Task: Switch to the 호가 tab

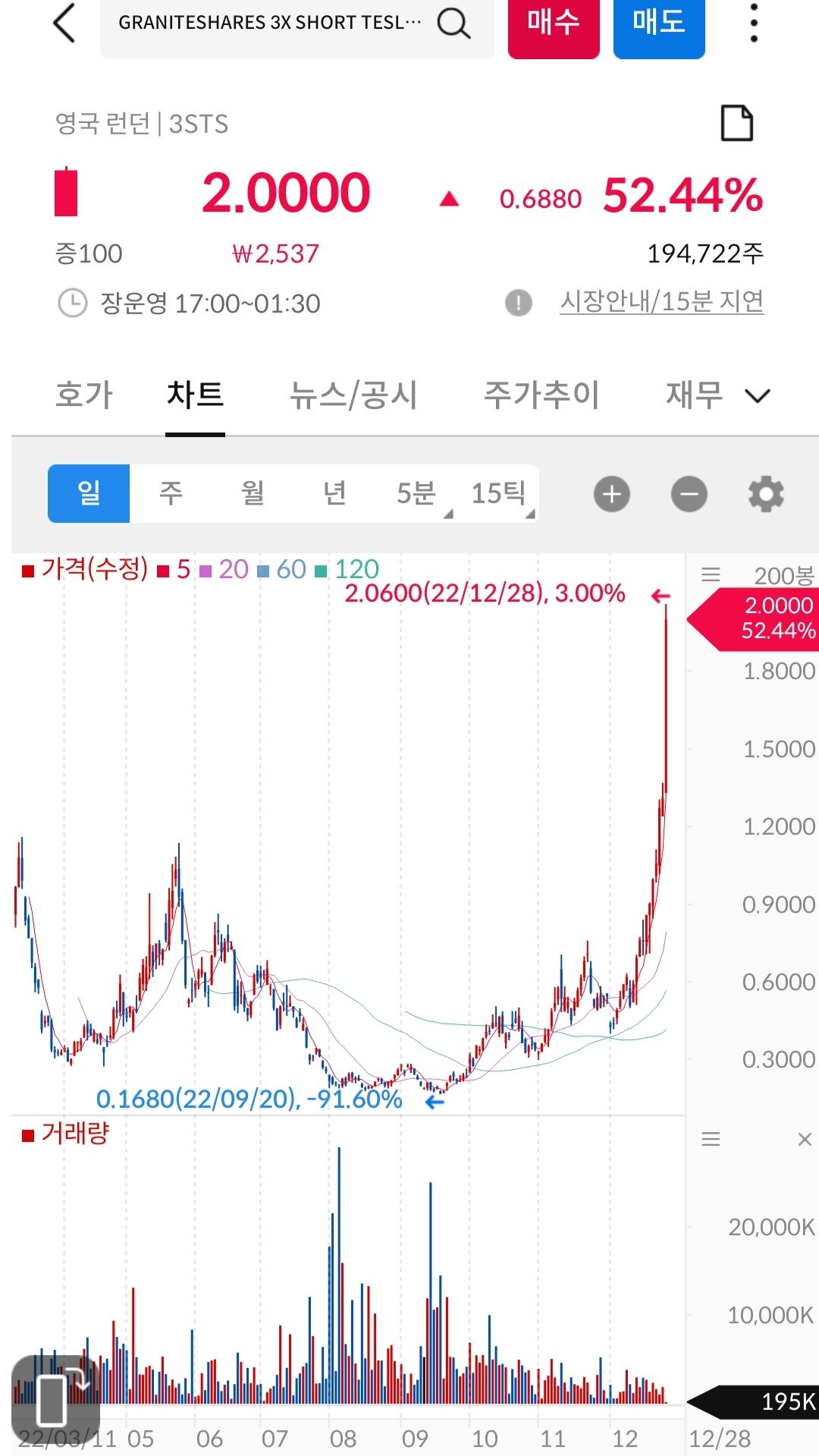Action: 84,395
